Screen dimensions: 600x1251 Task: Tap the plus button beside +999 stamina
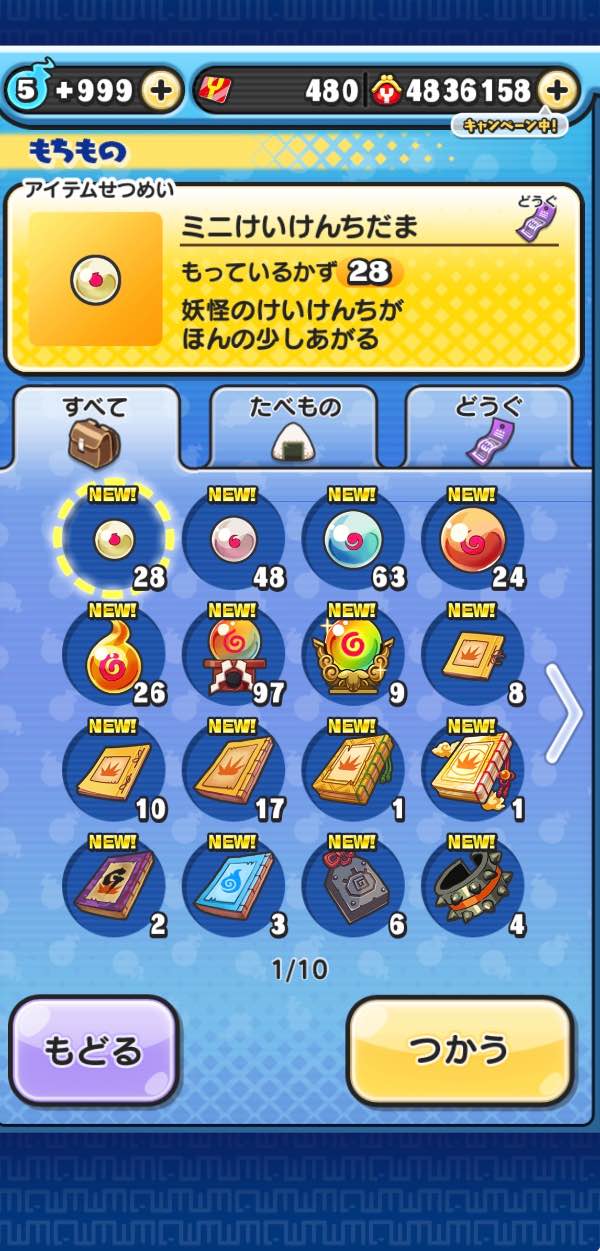(x=160, y=91)
